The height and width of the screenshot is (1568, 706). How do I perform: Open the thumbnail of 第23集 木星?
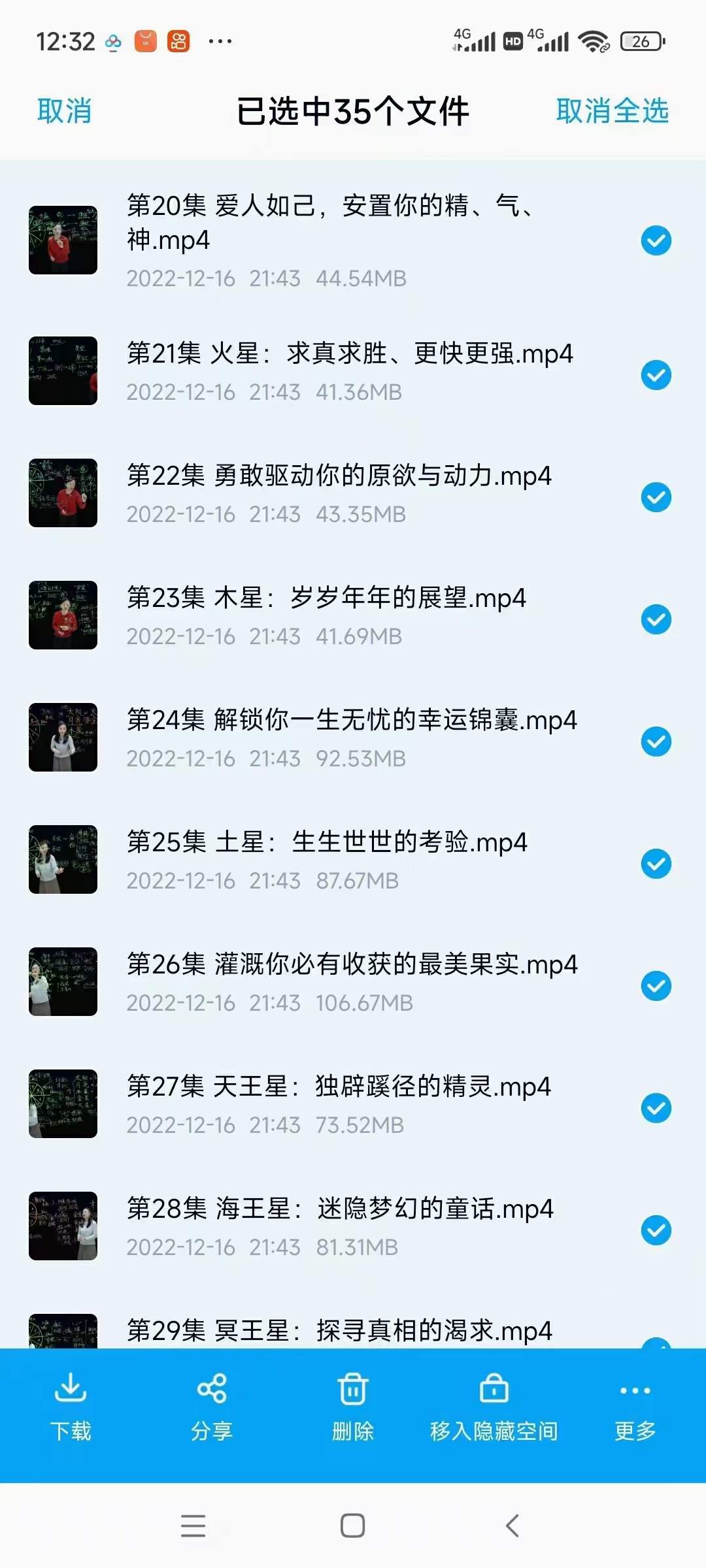63,615
